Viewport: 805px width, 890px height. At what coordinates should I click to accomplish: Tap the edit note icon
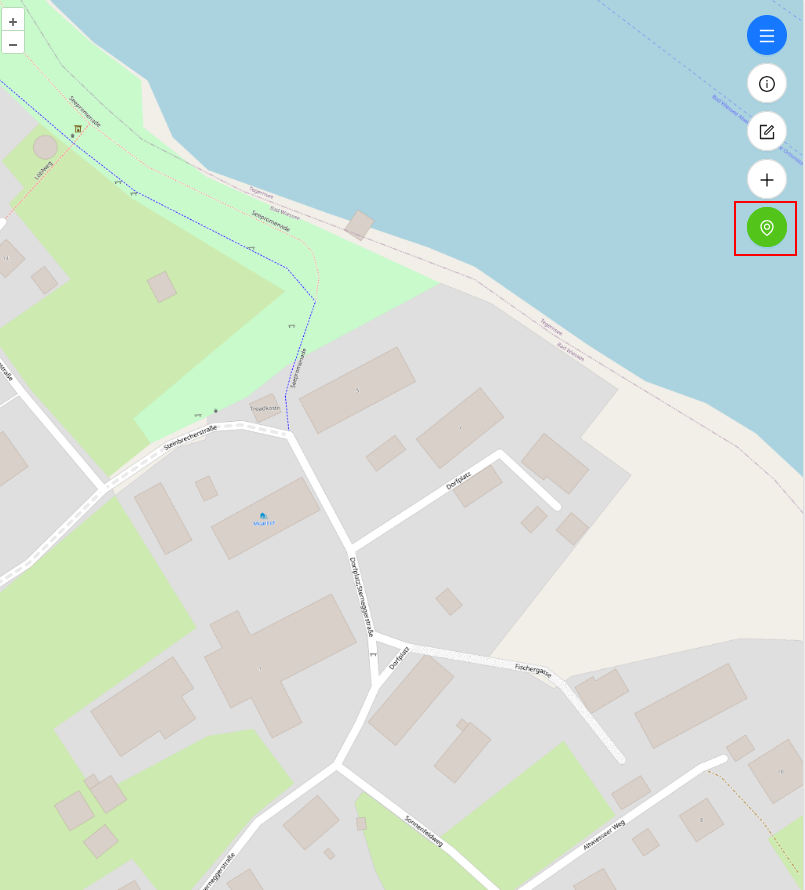tap(767, 132)
